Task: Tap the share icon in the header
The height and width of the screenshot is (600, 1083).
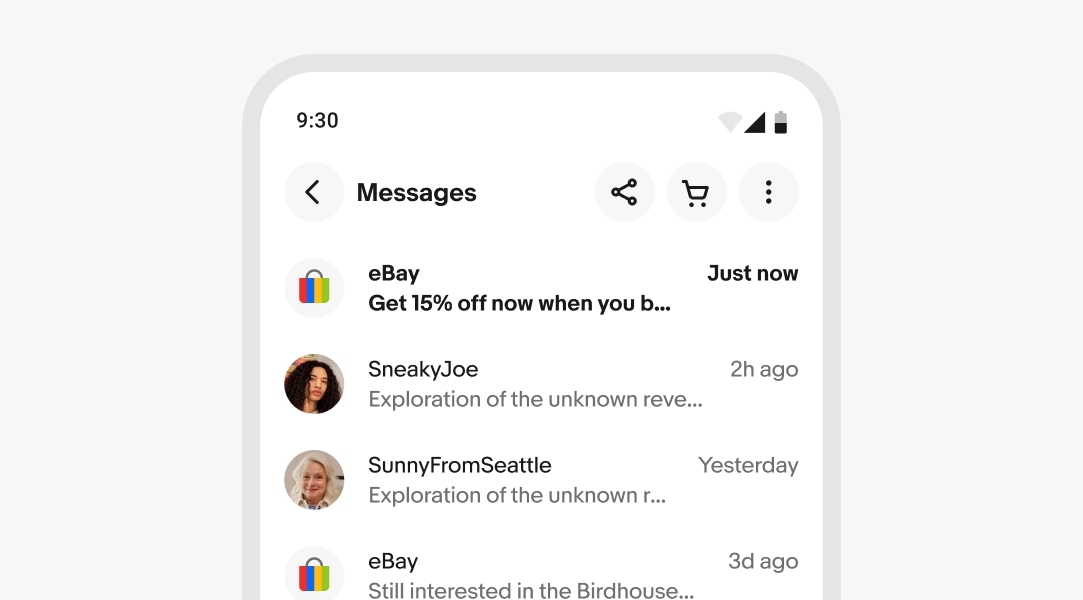Action: click(x=624, y=192)
